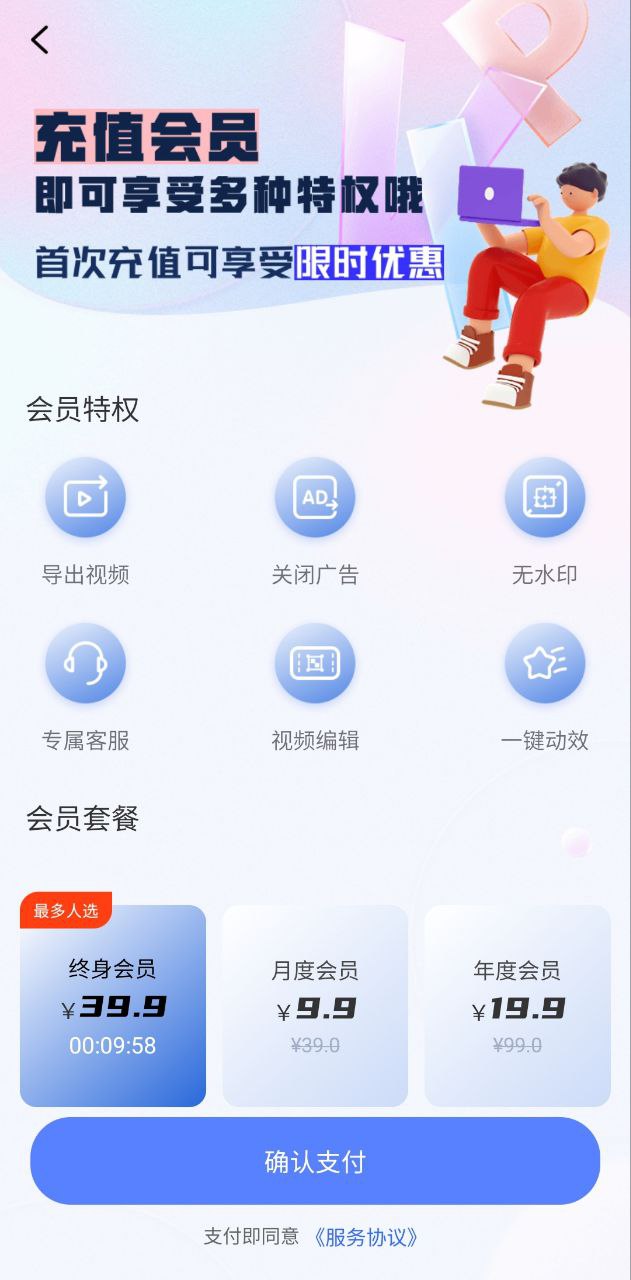This screenshot has width=631, height=1280.
Task: Open the 《服务协议》 link
Action: tap(365, 1237)
